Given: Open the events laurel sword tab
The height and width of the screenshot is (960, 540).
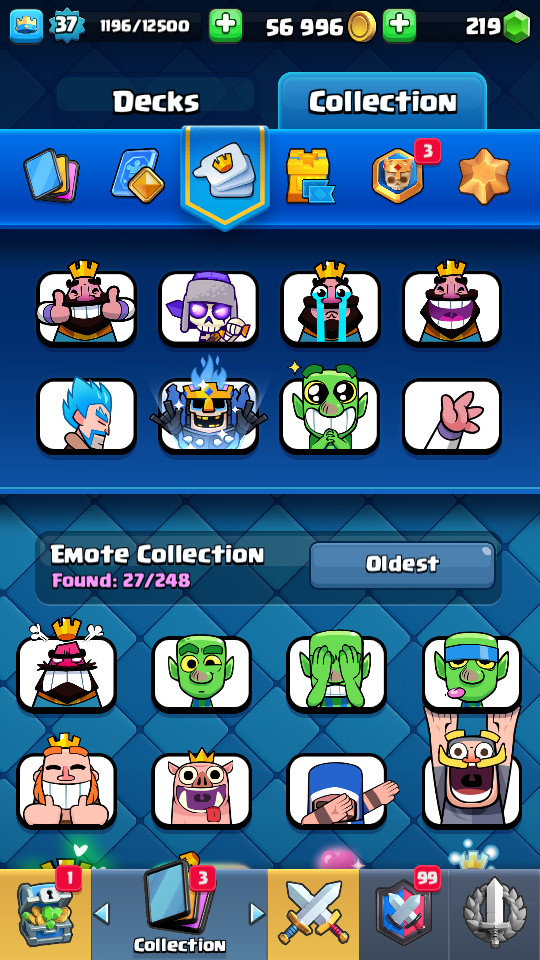Looking at the screenshot, I should [495, 914].
